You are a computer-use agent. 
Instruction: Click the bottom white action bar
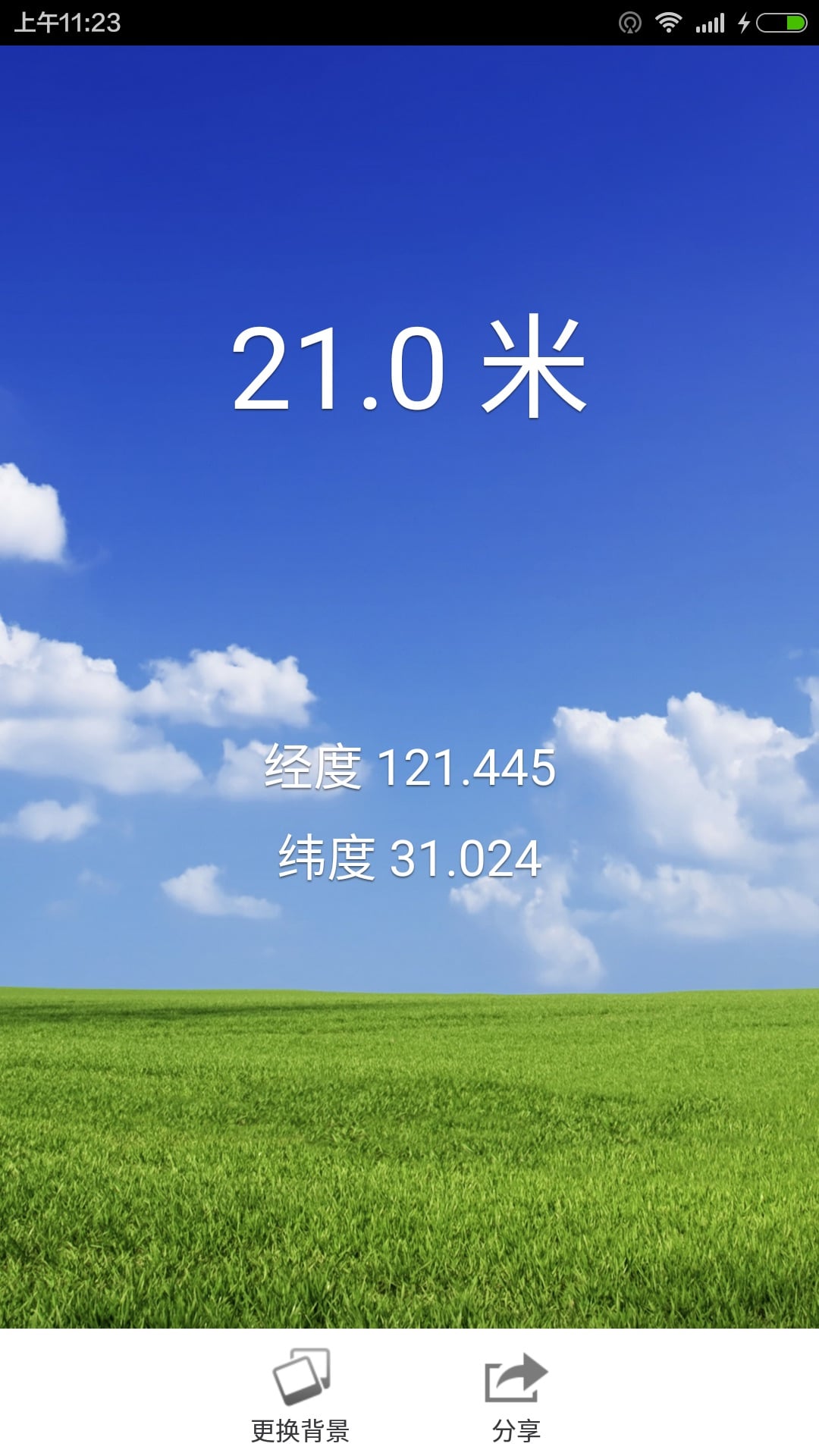[409, 1395]
